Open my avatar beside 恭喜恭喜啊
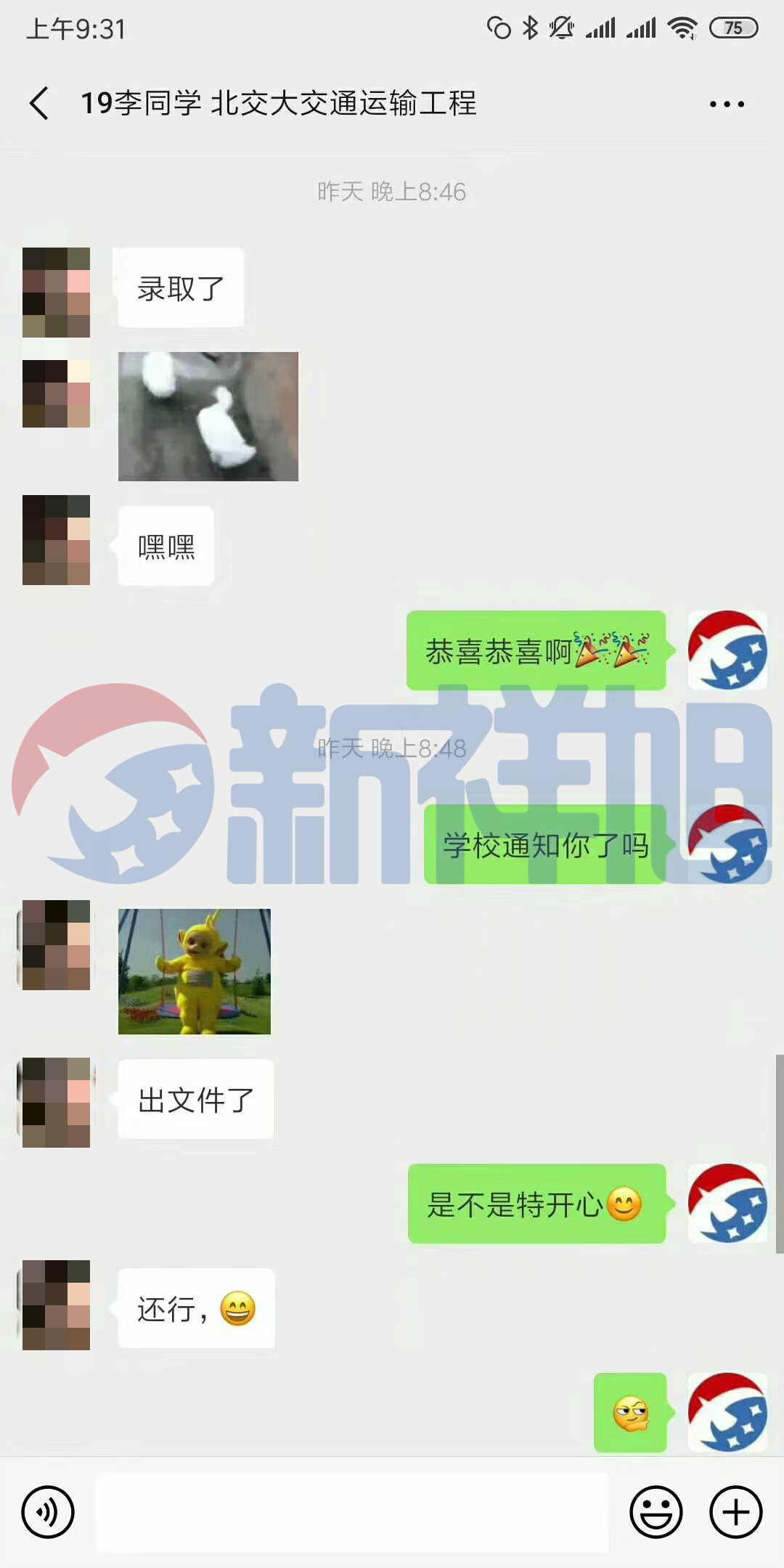The width and height of the screenshot is (784, 1568). [x=727, y=650]
